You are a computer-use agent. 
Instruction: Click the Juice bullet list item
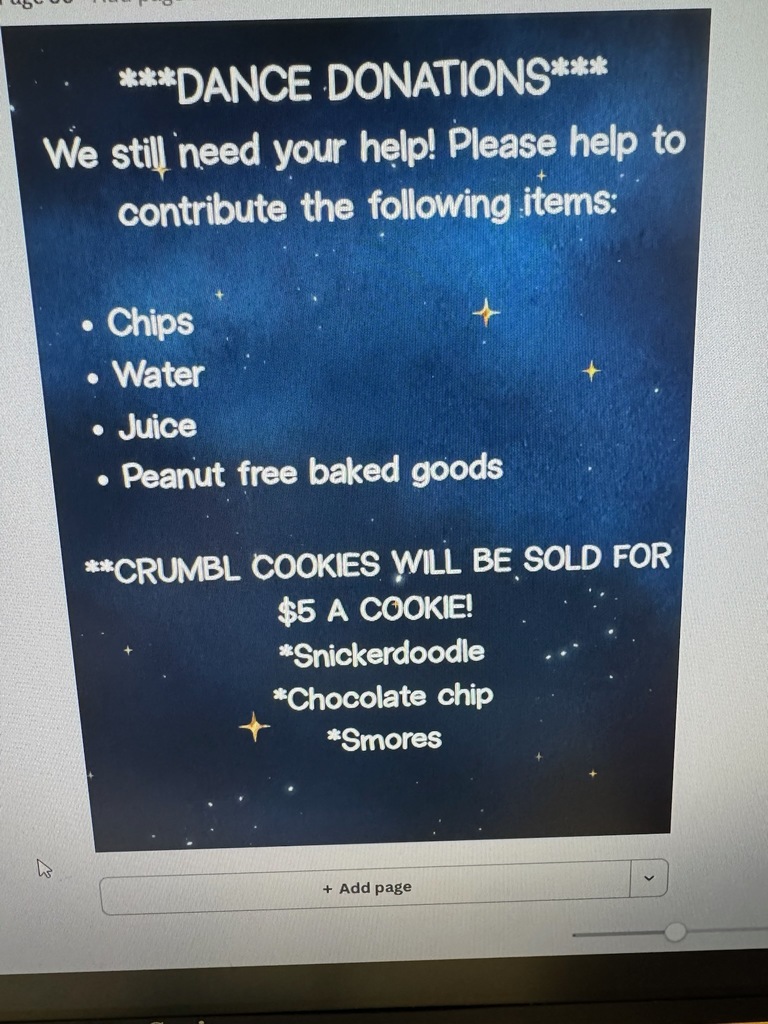point(156,426)
